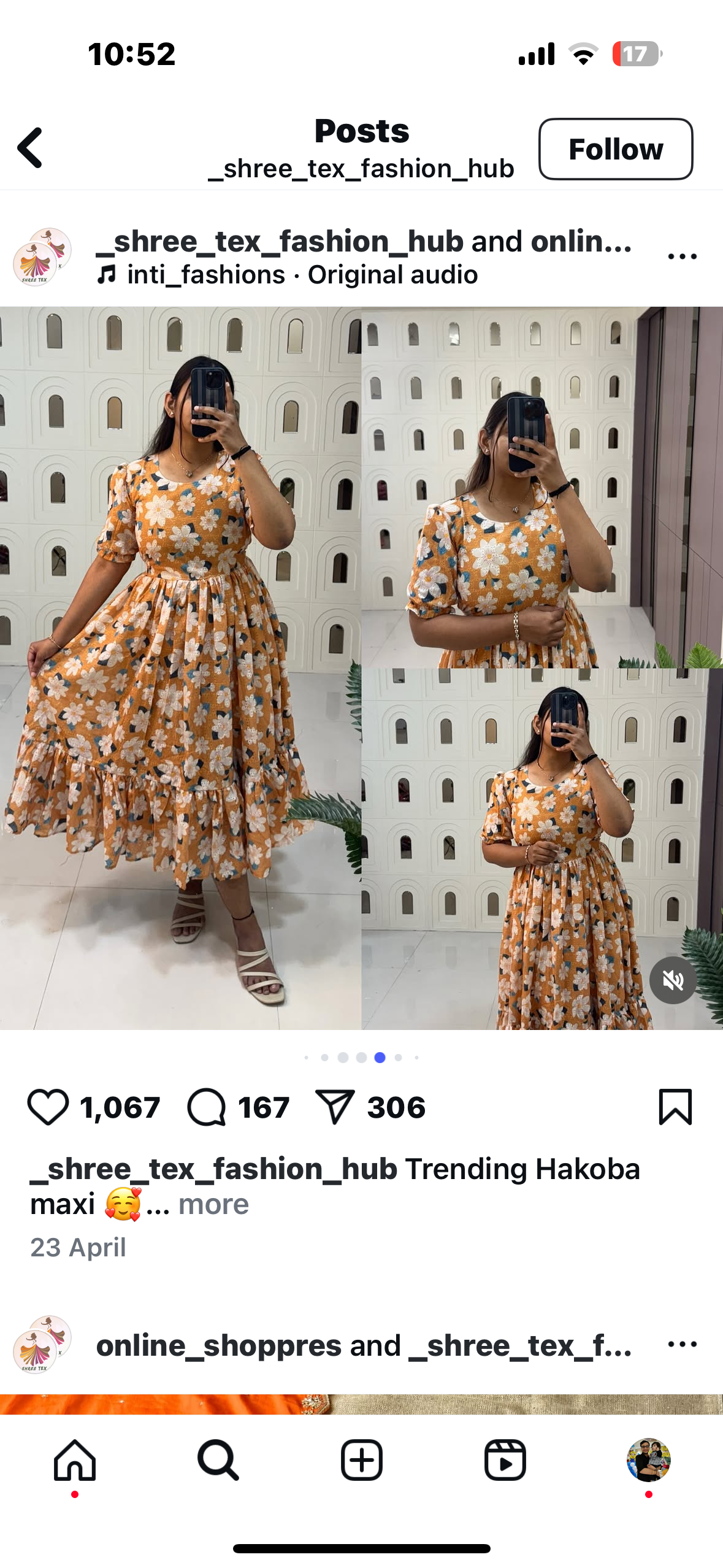Open the dress collage video
The width and height of the screenshot is (723, 1568).
click(361, 667)
